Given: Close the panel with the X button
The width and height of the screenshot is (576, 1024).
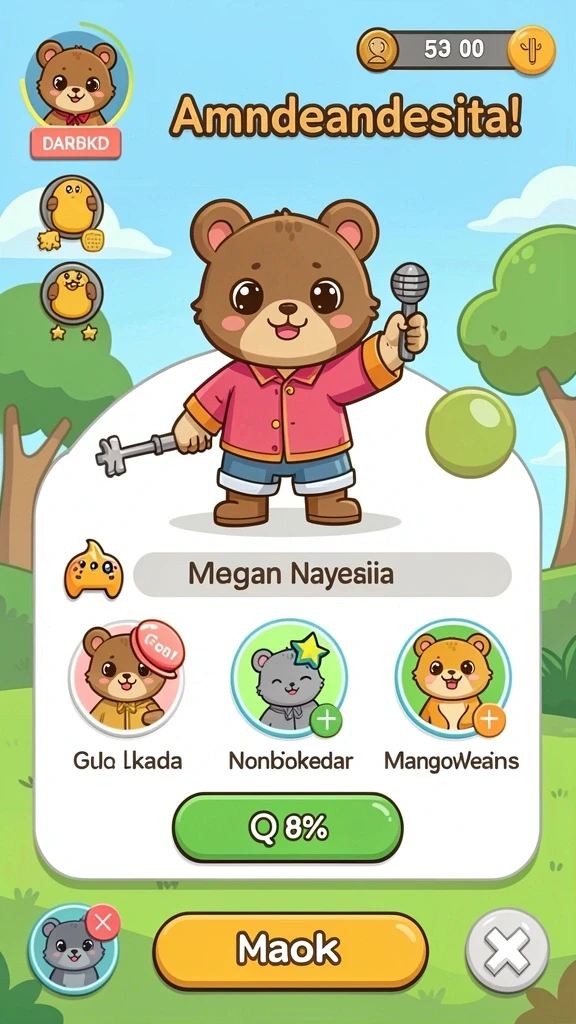Looking at the screenshot, I should (x=507, y=950).
